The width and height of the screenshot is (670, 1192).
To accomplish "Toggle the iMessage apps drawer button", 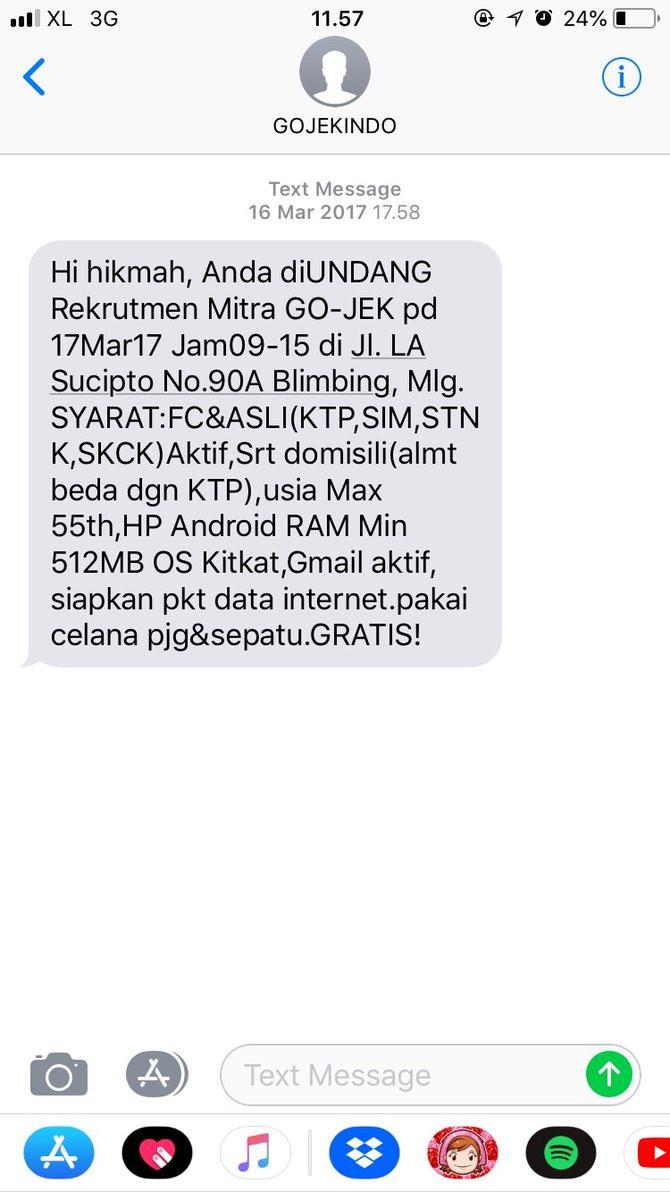I will pyautogui.click(x=156, y=1074).
